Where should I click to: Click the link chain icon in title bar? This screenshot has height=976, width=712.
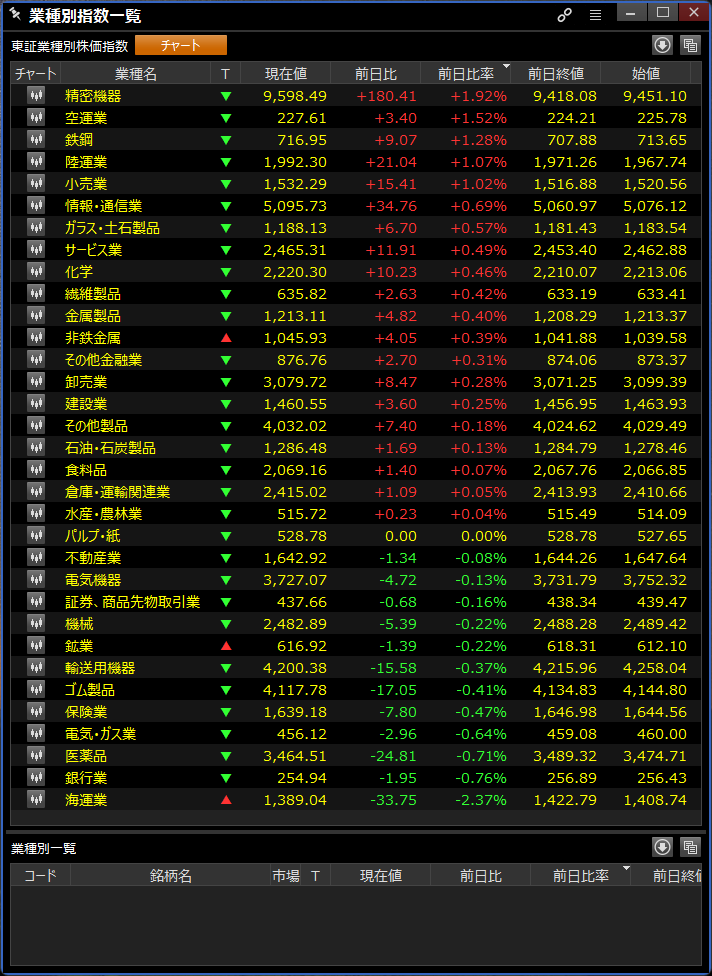point(564,15)
